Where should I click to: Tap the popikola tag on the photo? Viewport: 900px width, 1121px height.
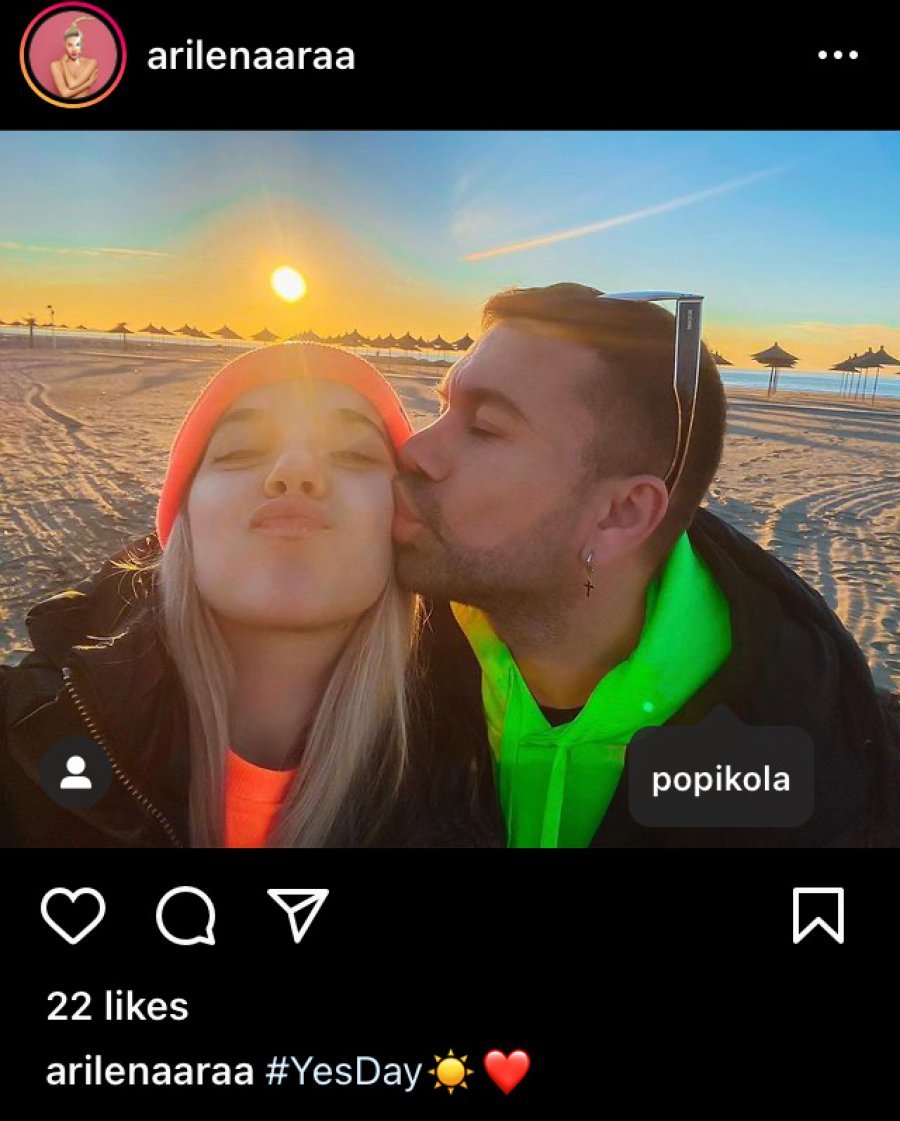pos(720,779)
